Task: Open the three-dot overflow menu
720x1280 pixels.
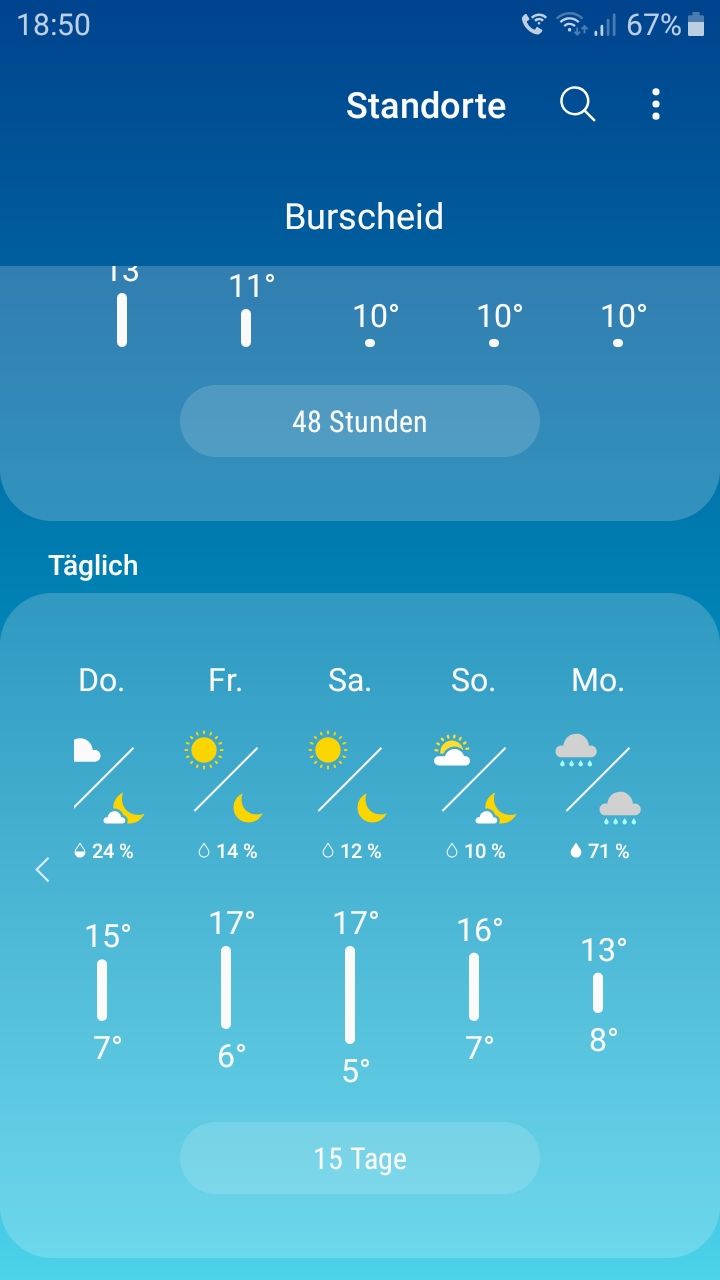Action: [656, 104]
